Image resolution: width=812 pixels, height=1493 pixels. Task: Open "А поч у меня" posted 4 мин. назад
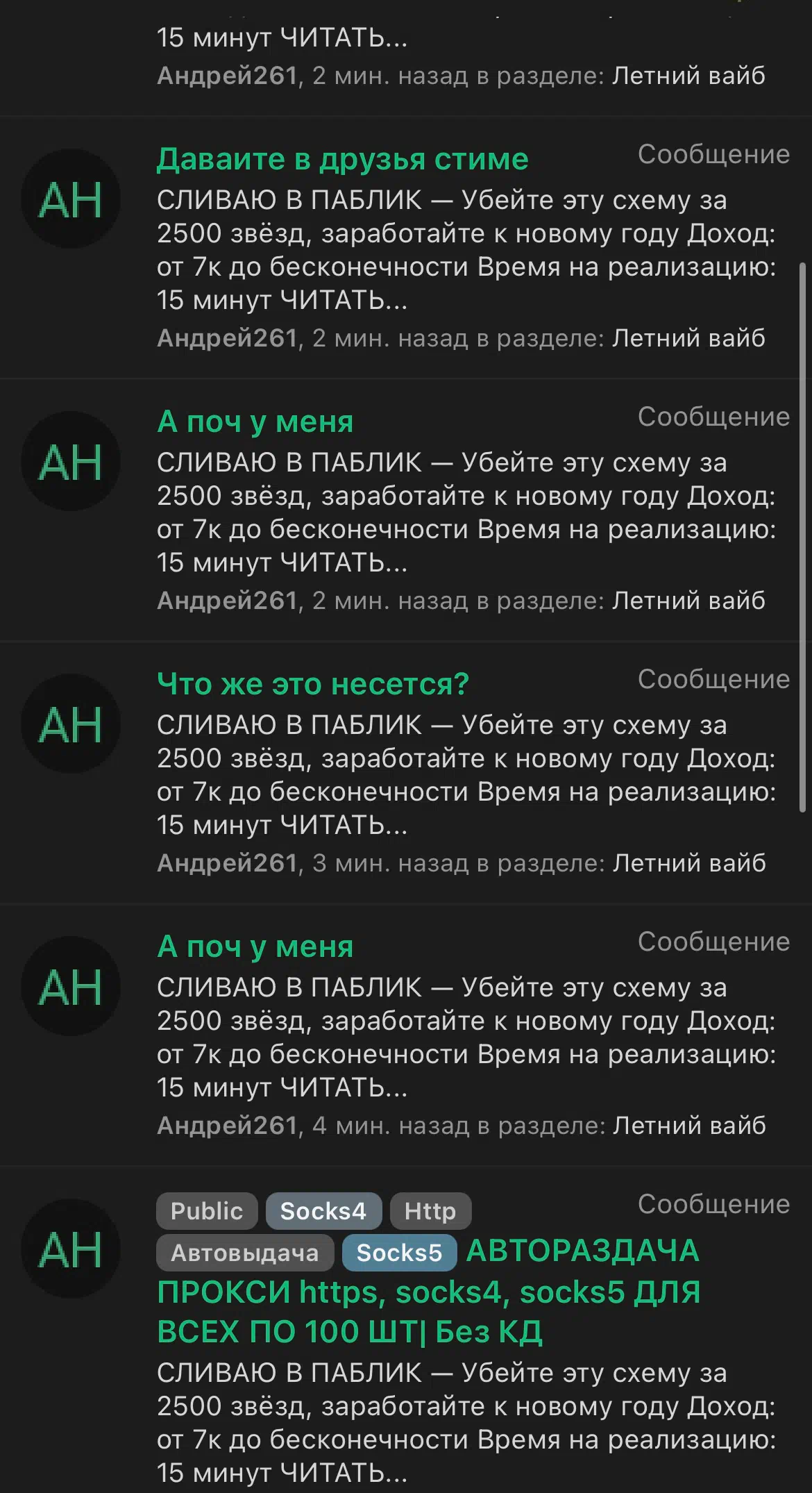[255, 947]
